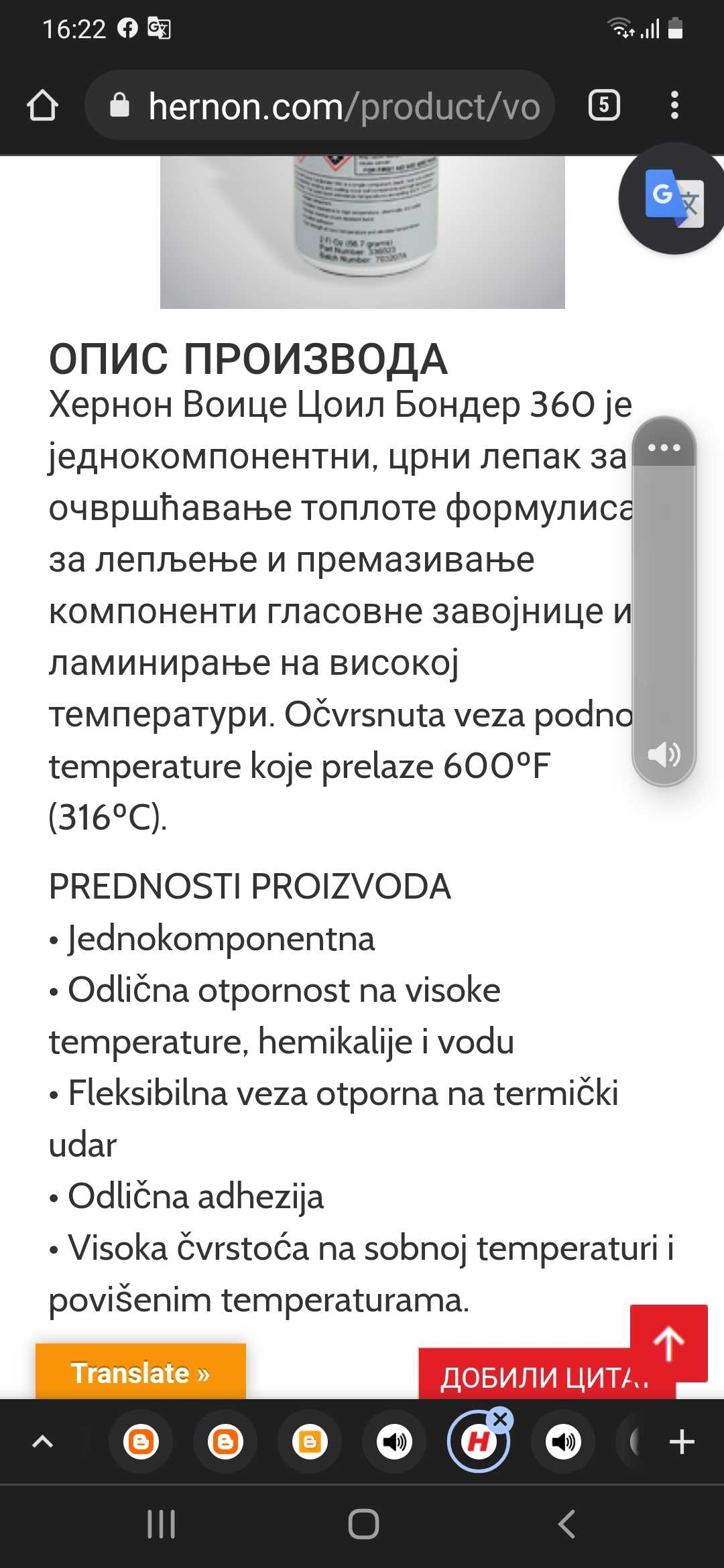Tap the floating Google Translate bubble
The width and height of the screenshot is (724, 1568).
tap(673, 198)
